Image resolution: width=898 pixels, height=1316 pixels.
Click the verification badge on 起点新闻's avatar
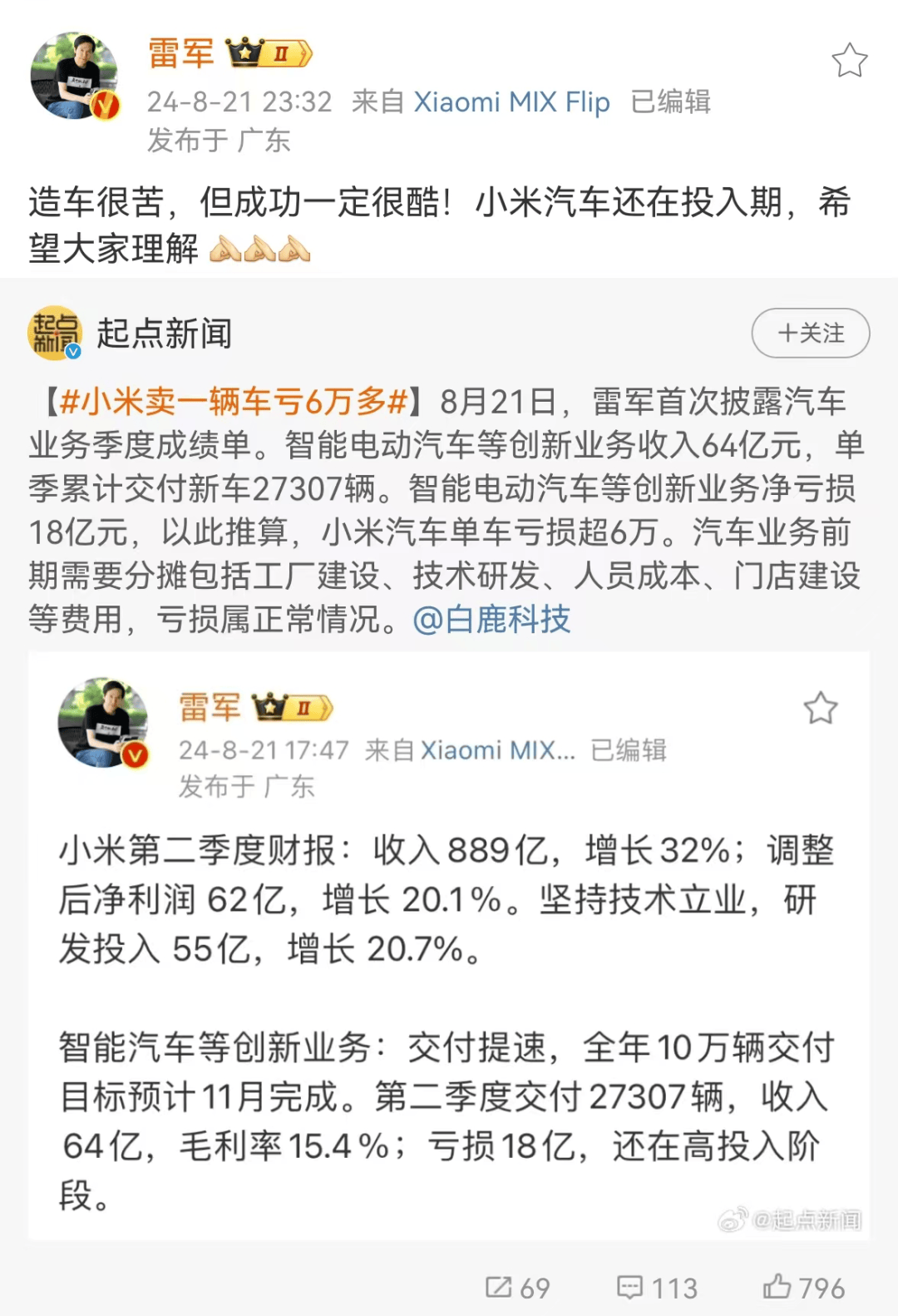click(75, 353)
